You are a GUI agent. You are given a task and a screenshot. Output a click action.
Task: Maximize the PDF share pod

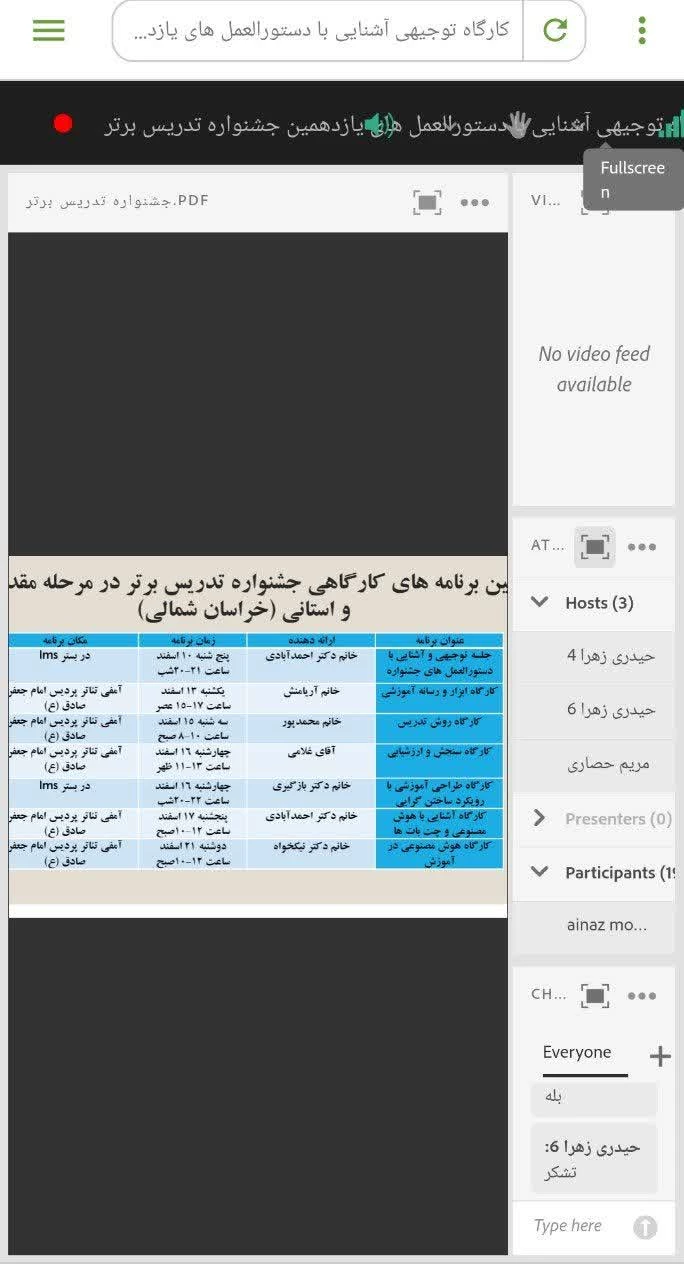point(427,202)
